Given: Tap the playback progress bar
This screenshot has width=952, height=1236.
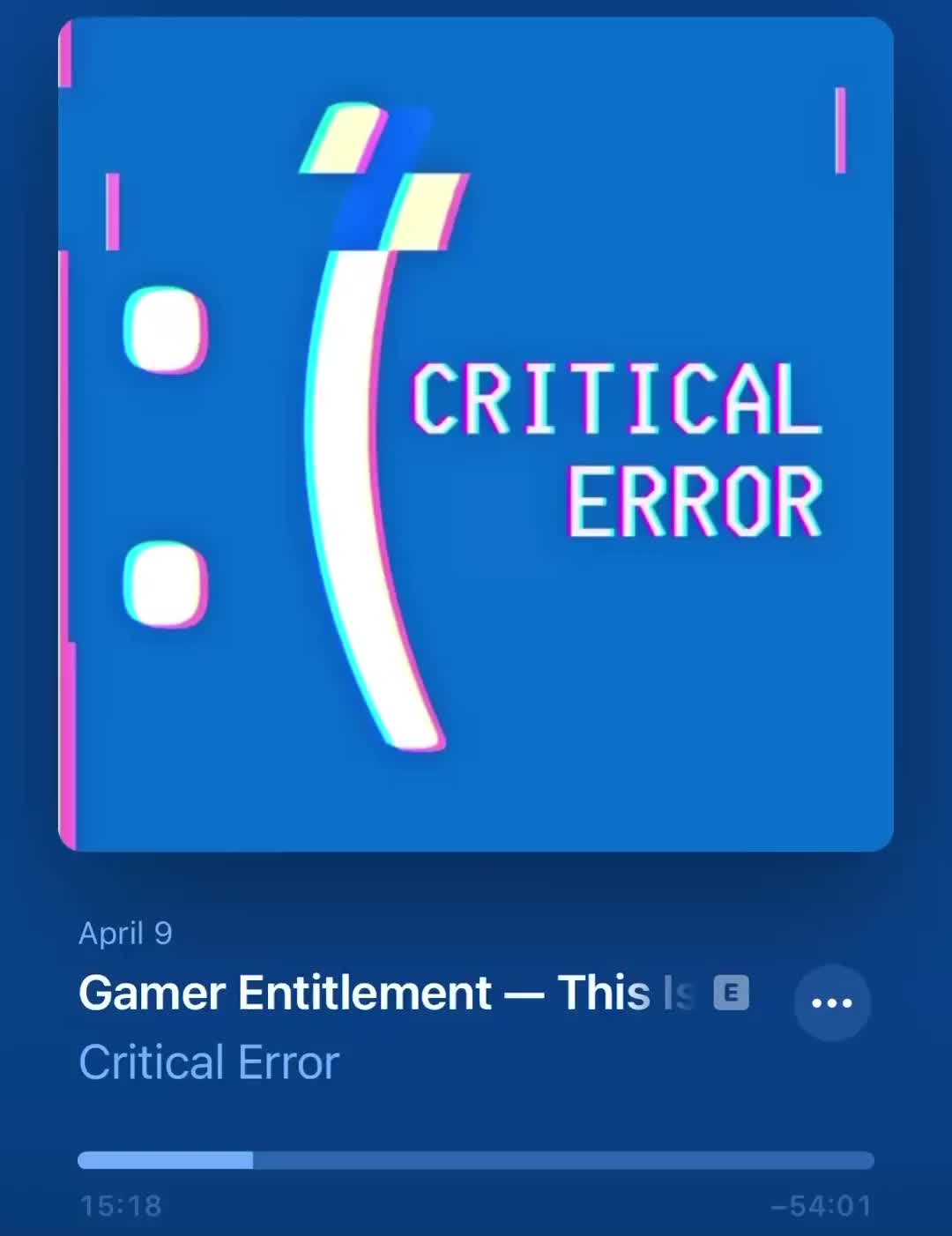Looking at the screenshot, I should [x=476, y=1160].
